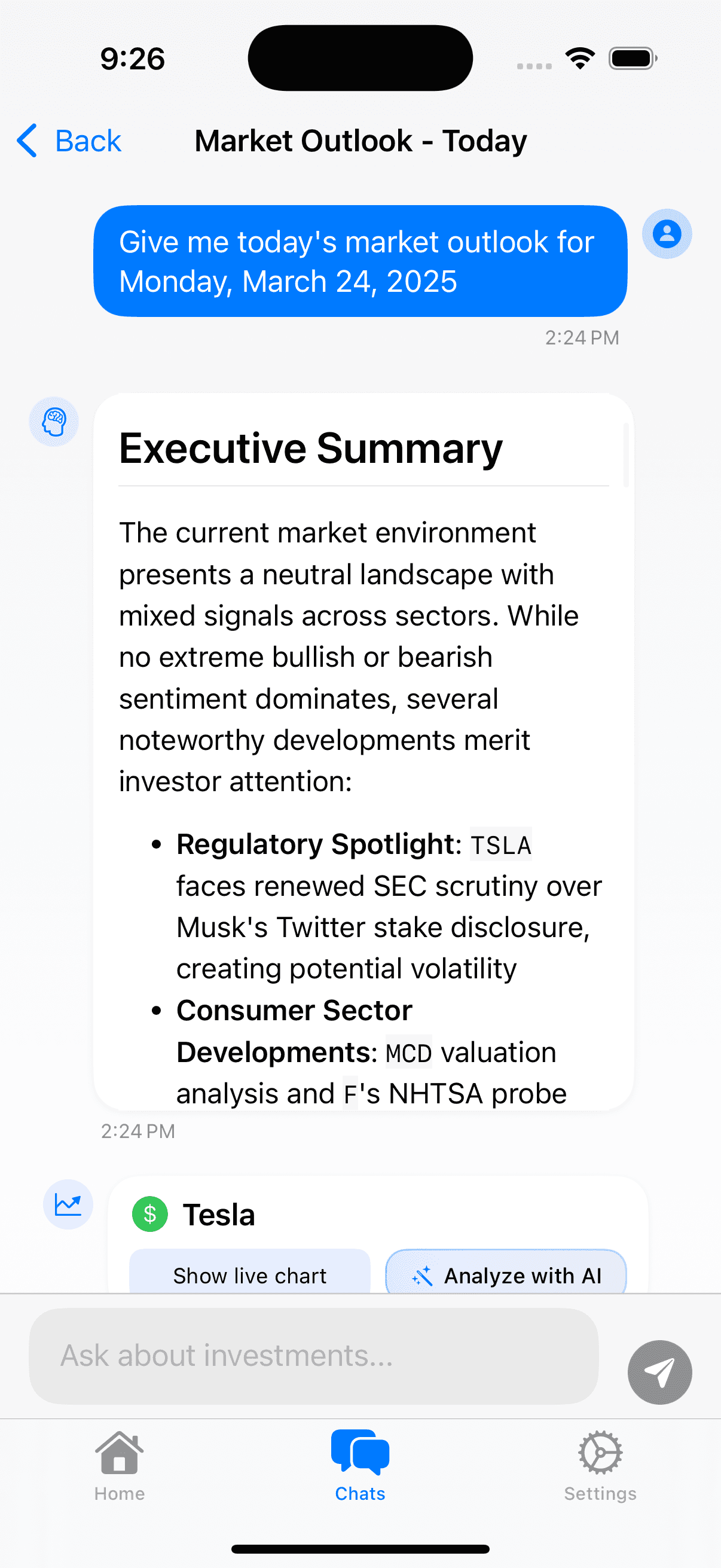Tap the line chart icon near Tesla card
The height and width of the screenshot is (1568, 721).
tap(68, 1203)
